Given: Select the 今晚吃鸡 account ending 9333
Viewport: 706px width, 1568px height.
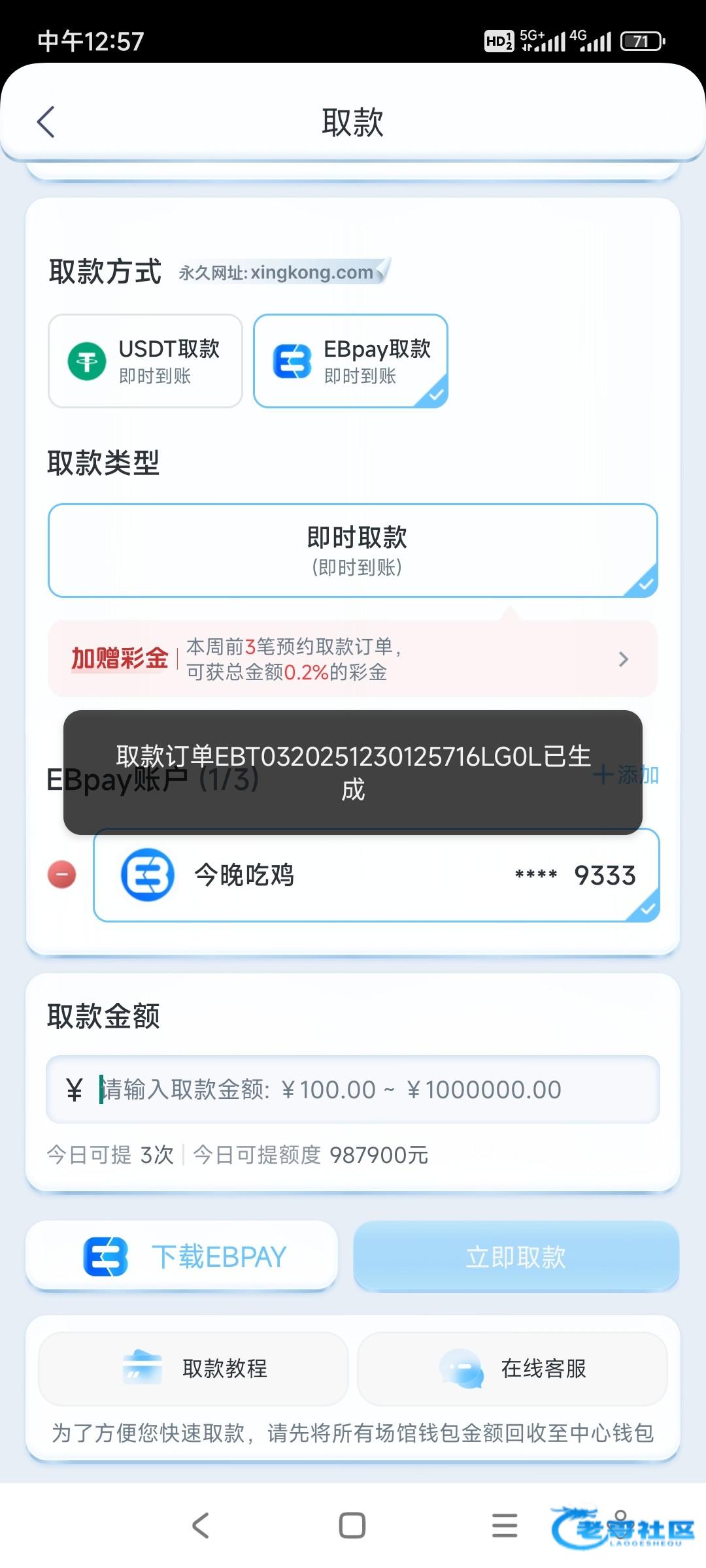Looking at the screenshot, I should coord(376,875).
